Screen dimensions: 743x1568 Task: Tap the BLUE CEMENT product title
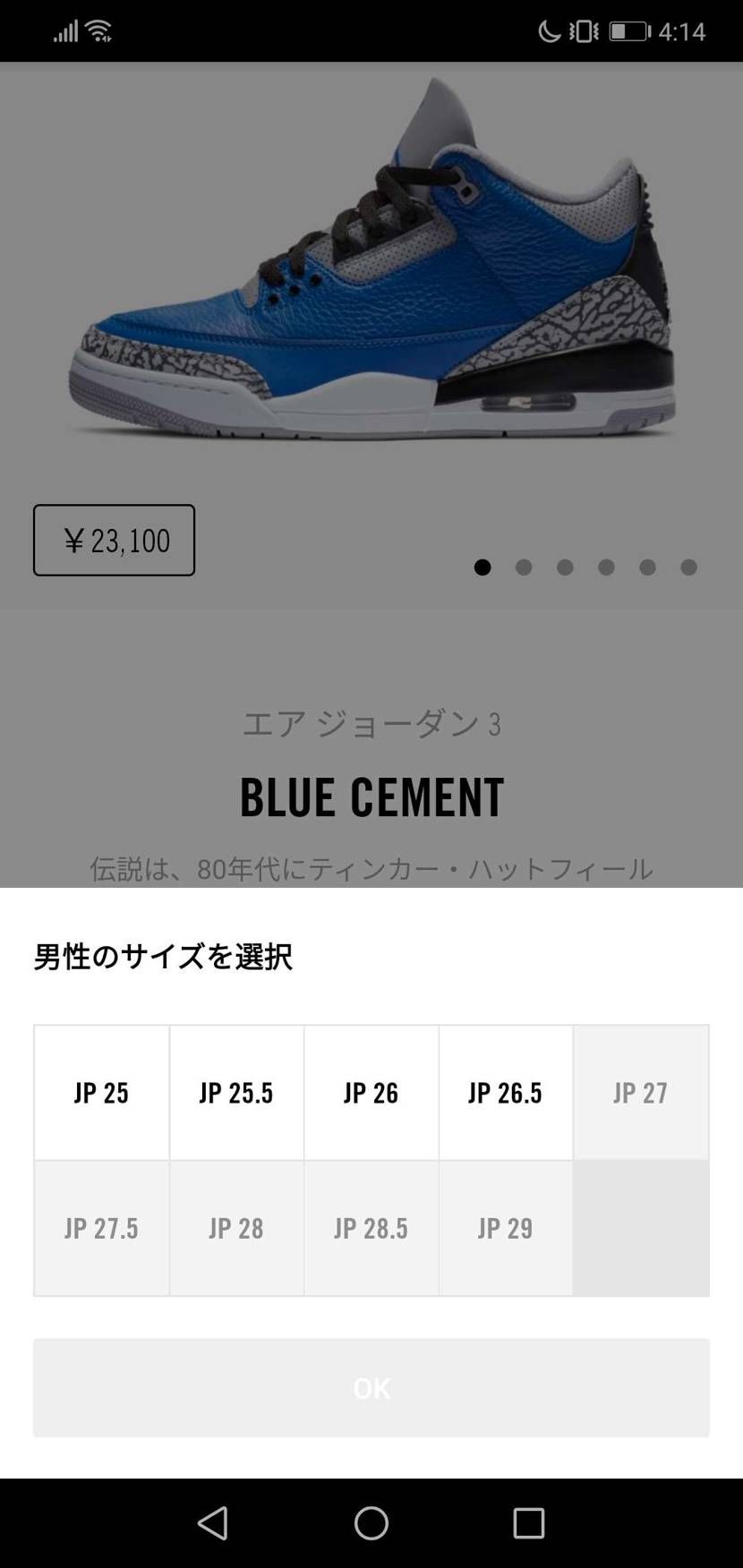[371, 795]
